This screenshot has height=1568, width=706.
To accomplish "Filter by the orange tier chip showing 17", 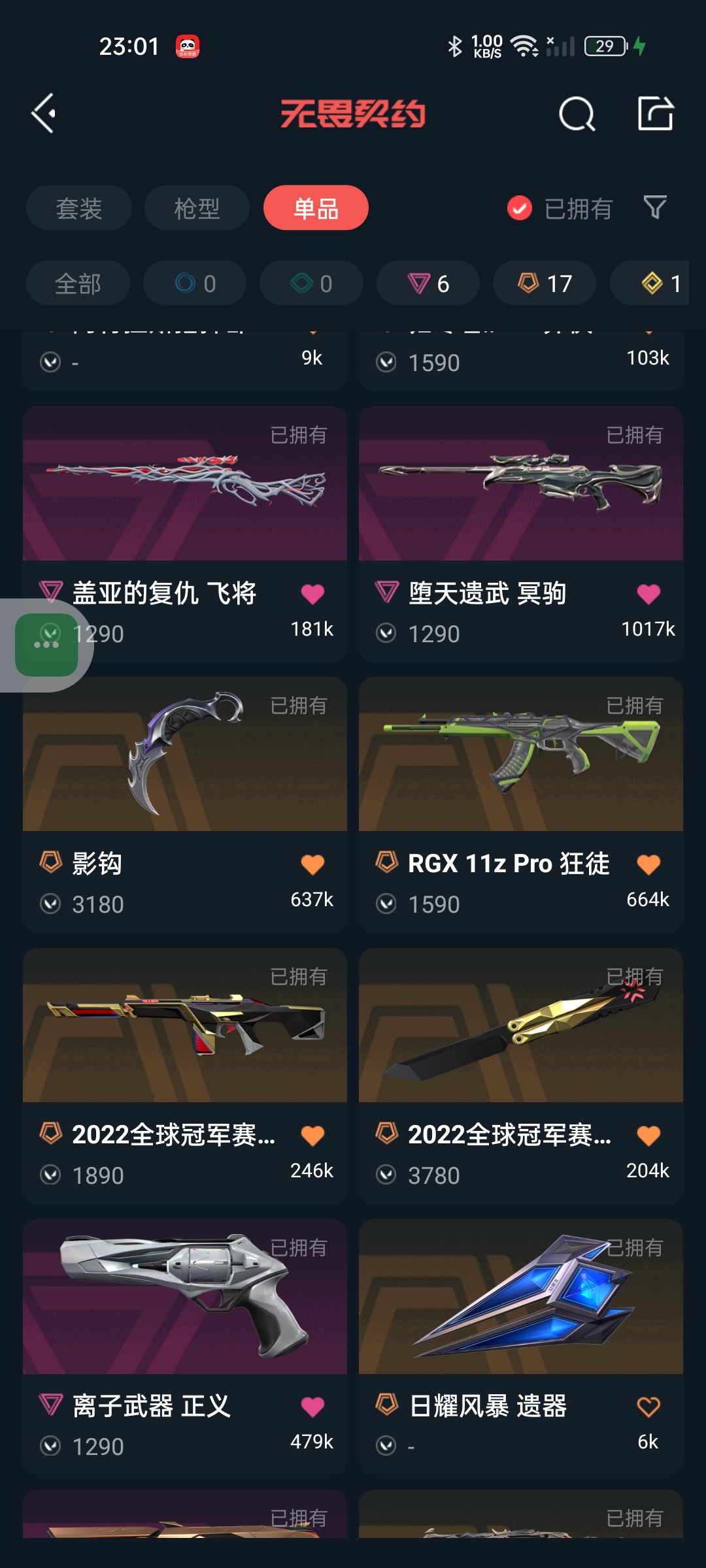I will click(x=545, y=284).
